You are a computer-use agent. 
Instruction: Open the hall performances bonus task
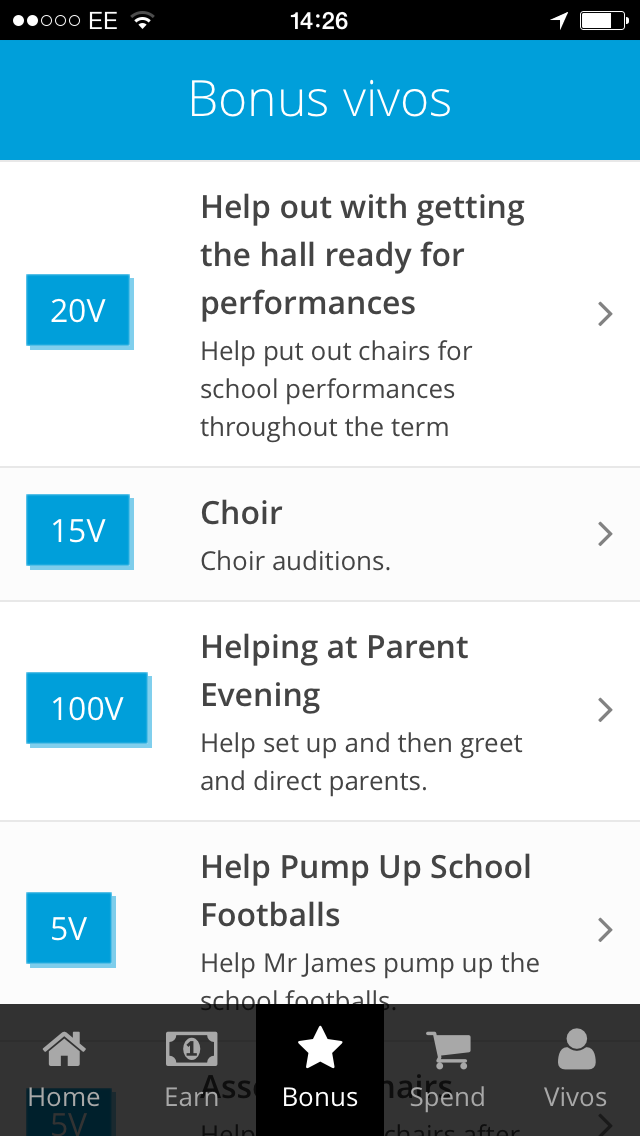[320, 314]
